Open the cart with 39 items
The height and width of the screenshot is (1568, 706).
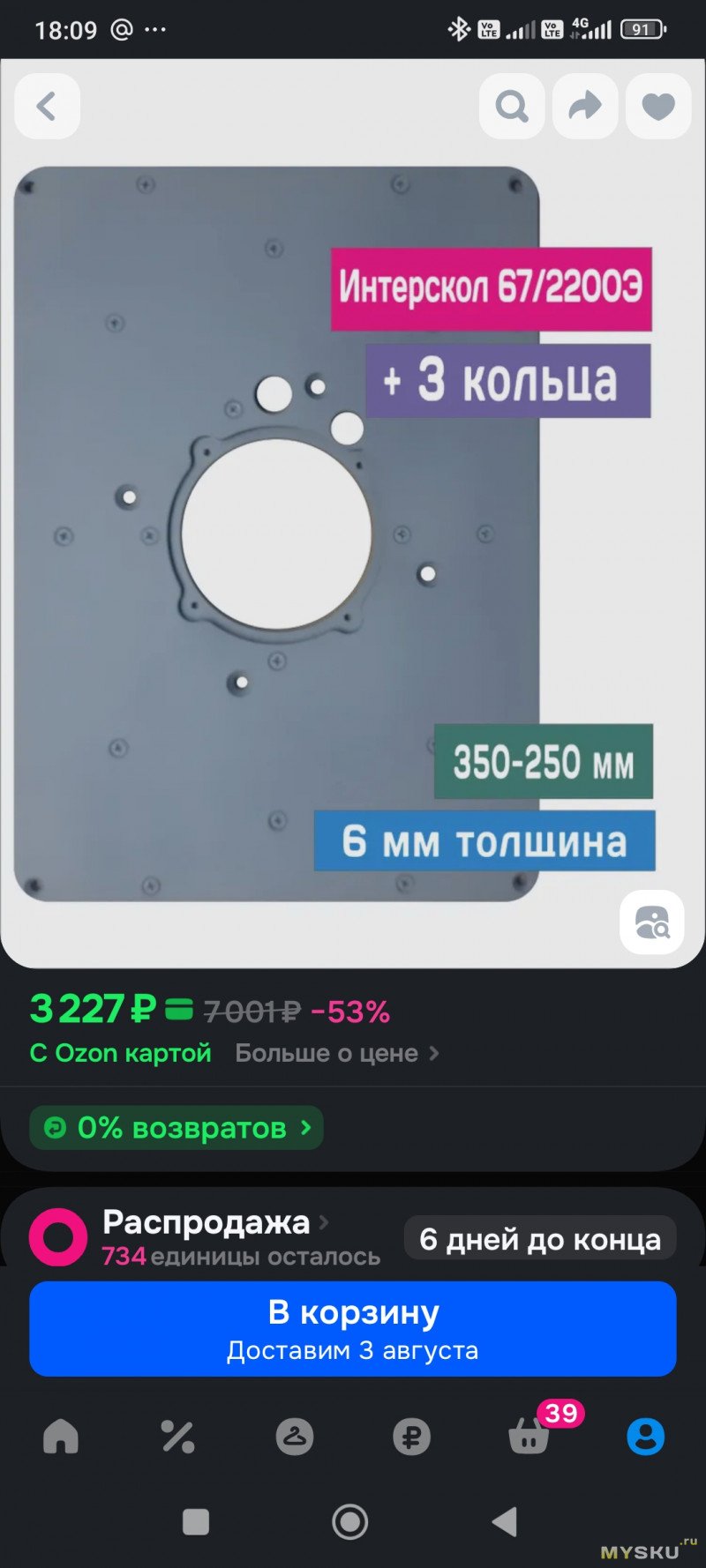pos(529,1437)
